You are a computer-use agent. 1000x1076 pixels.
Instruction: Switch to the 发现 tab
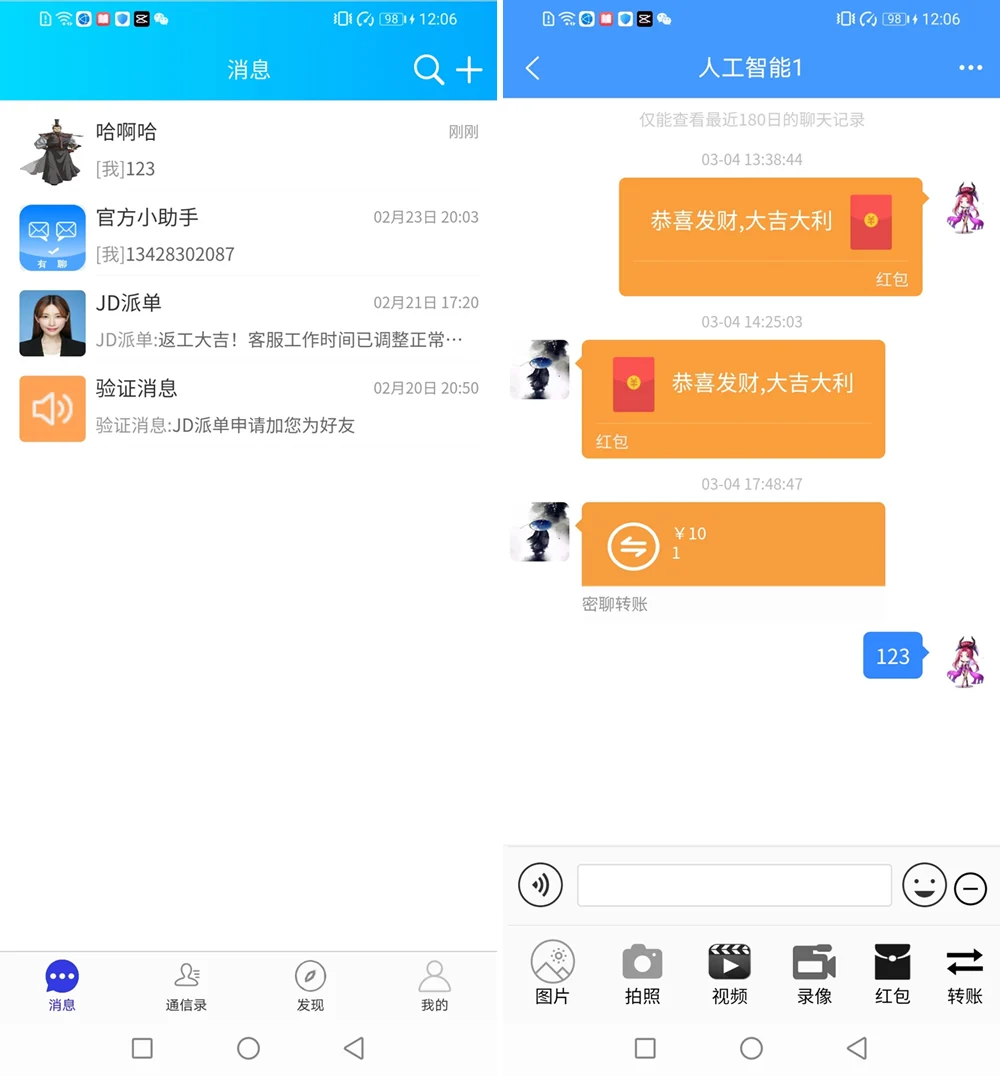pos(310,986)
